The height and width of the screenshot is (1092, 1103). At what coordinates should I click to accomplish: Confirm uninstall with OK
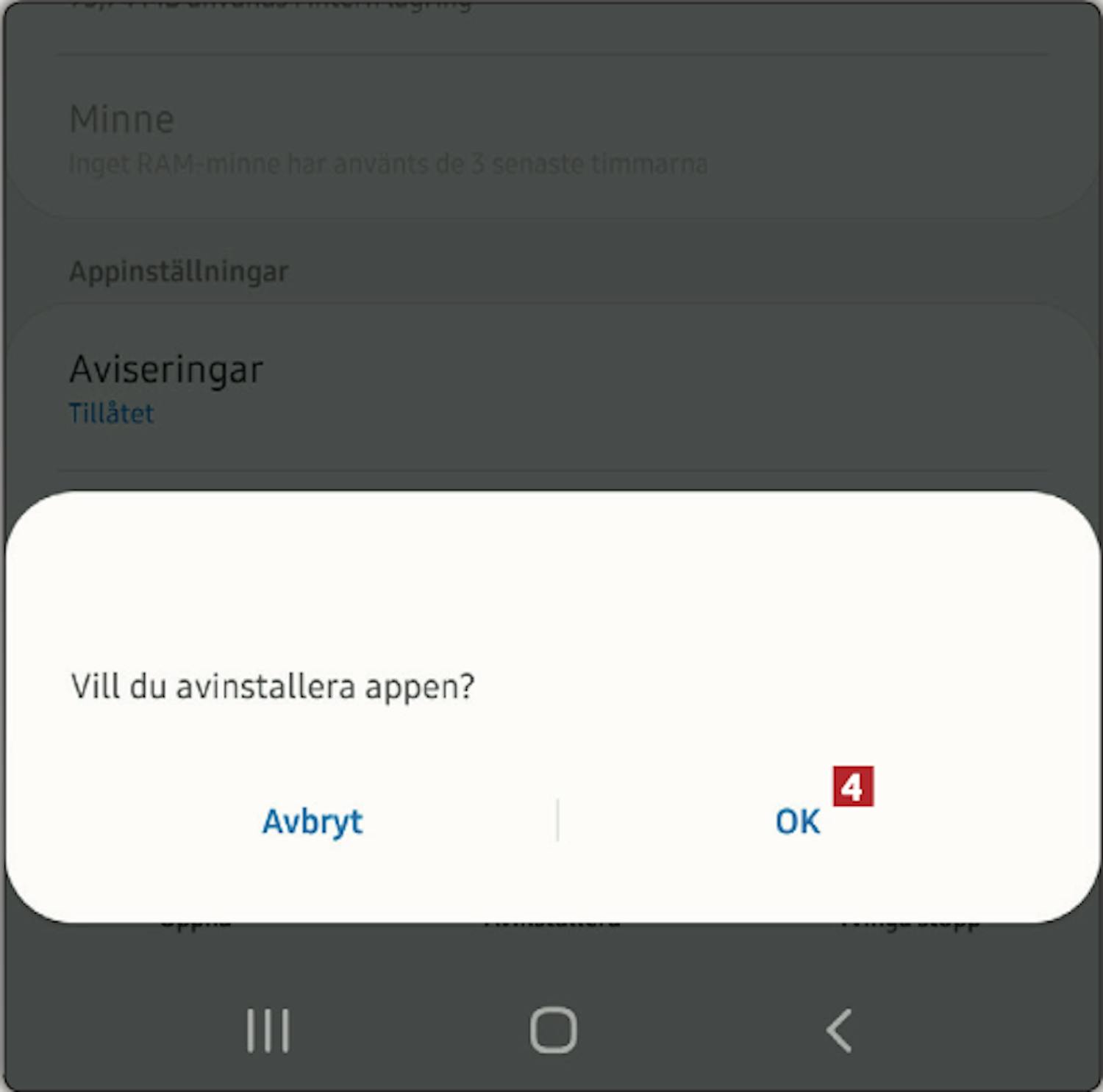pos(797,821)
